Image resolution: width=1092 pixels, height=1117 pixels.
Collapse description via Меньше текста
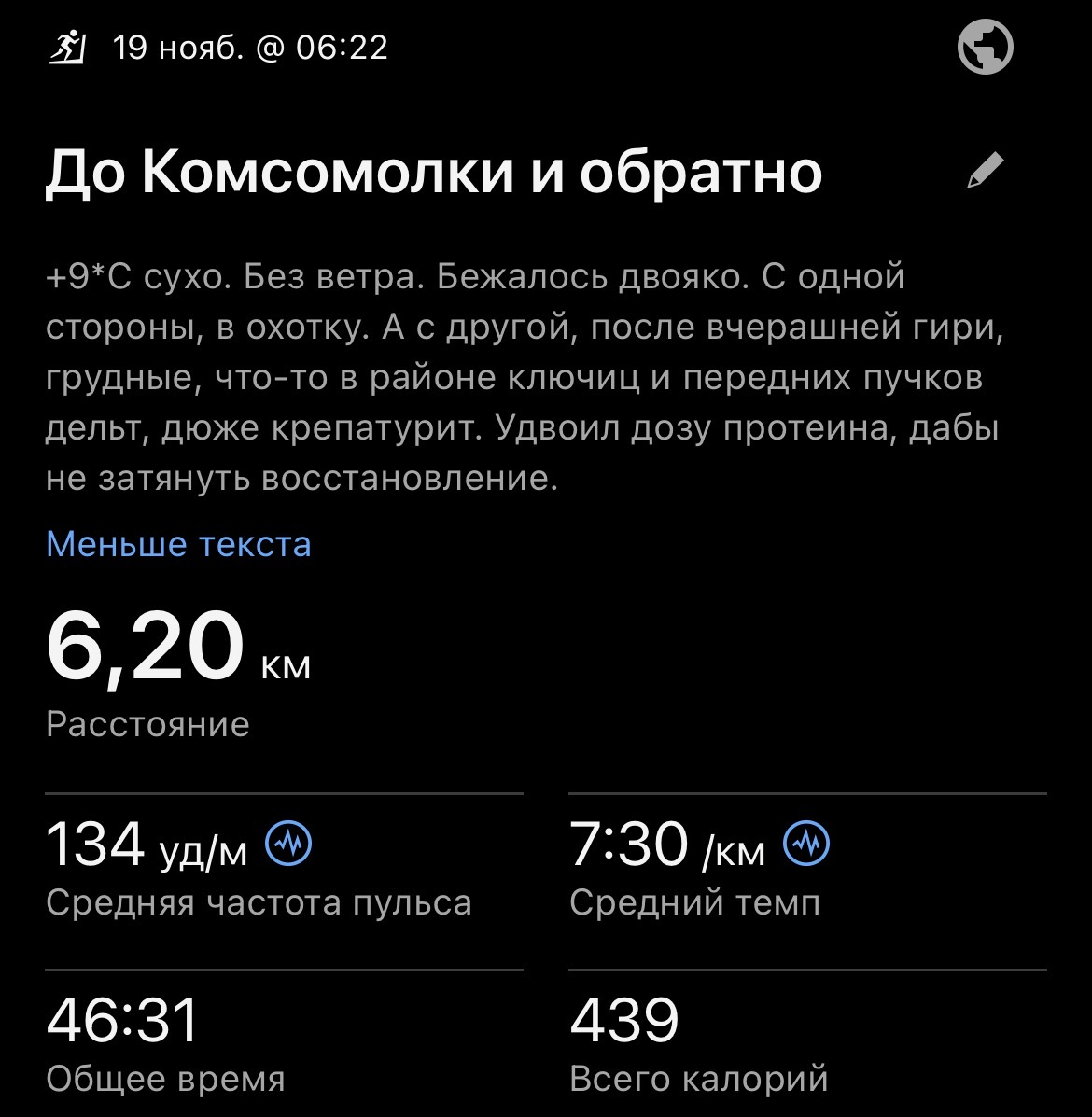pos(178,544)
